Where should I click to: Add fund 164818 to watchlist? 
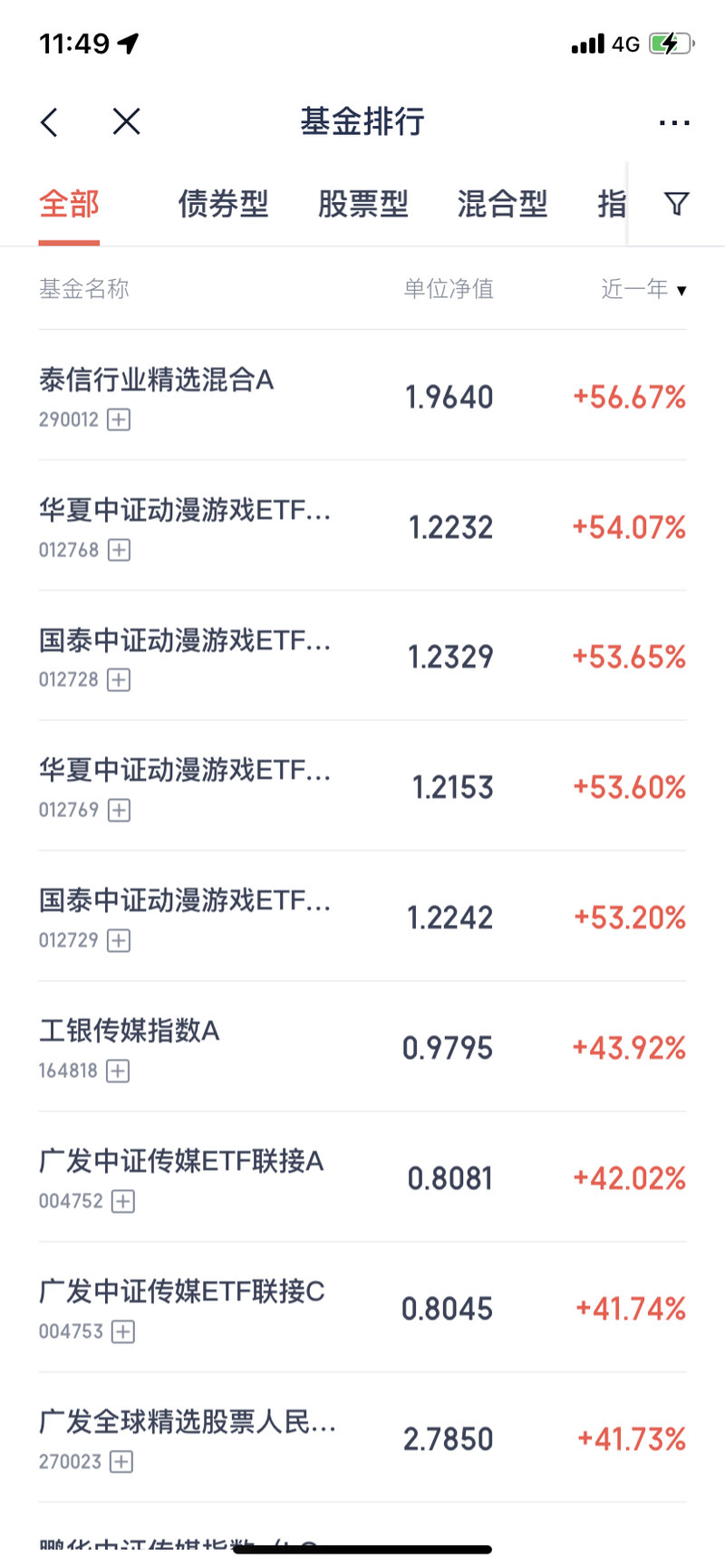(118, 1071)
